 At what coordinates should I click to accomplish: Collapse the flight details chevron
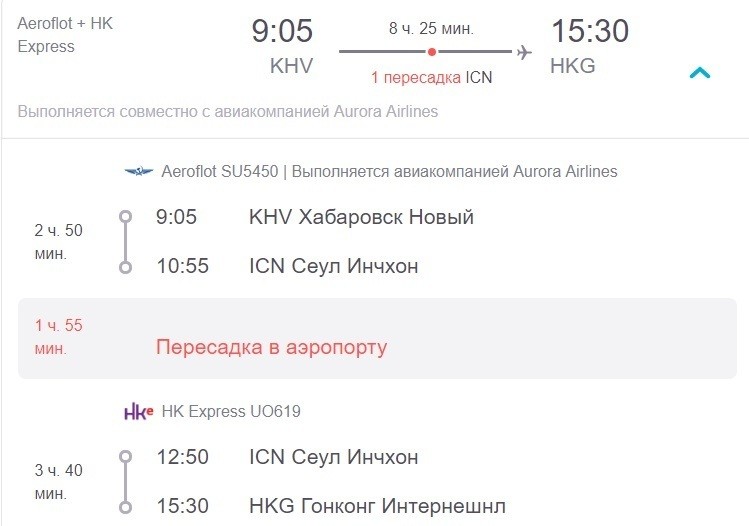700,73
